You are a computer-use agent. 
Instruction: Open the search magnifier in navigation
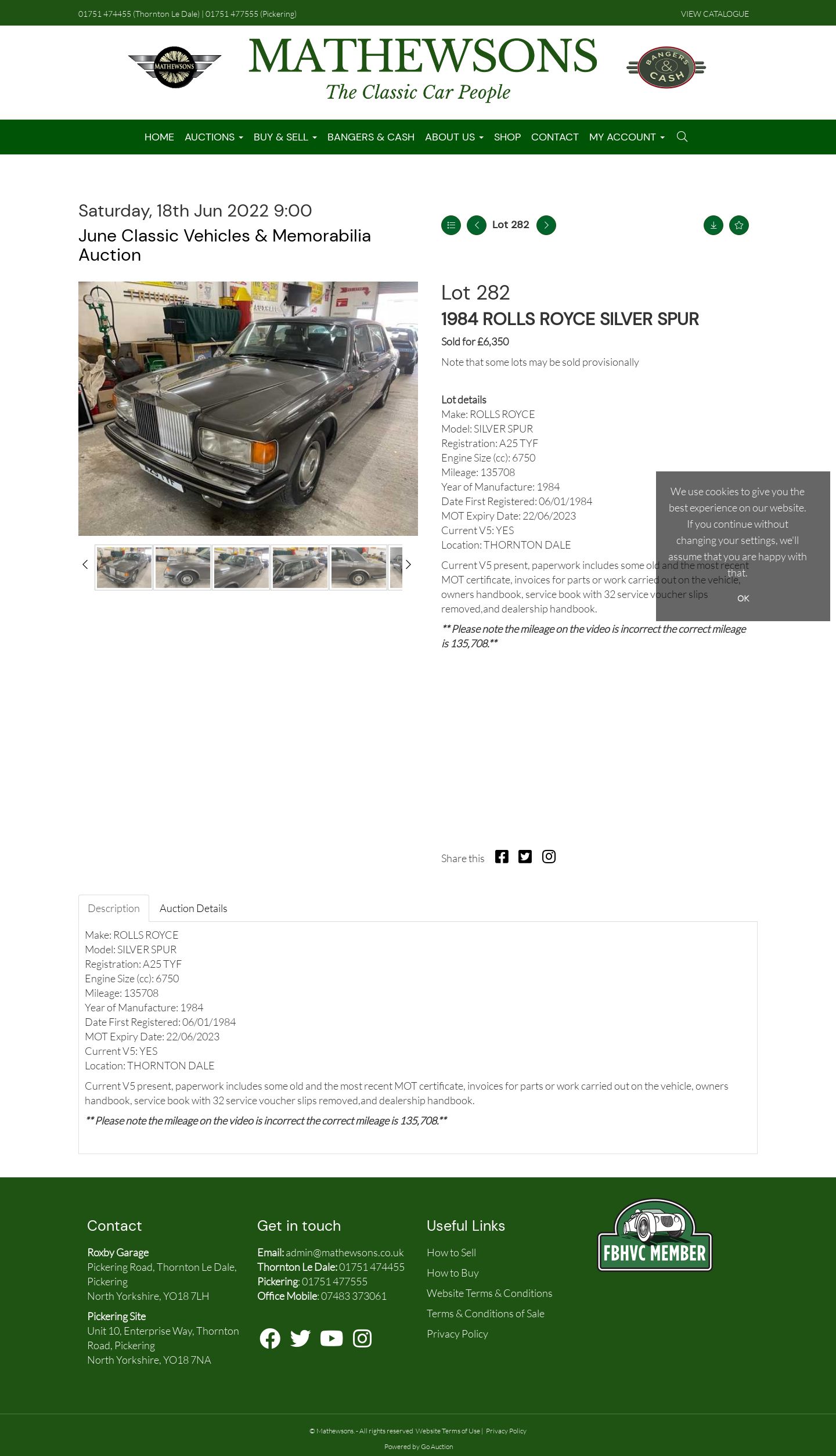point(682,137)
